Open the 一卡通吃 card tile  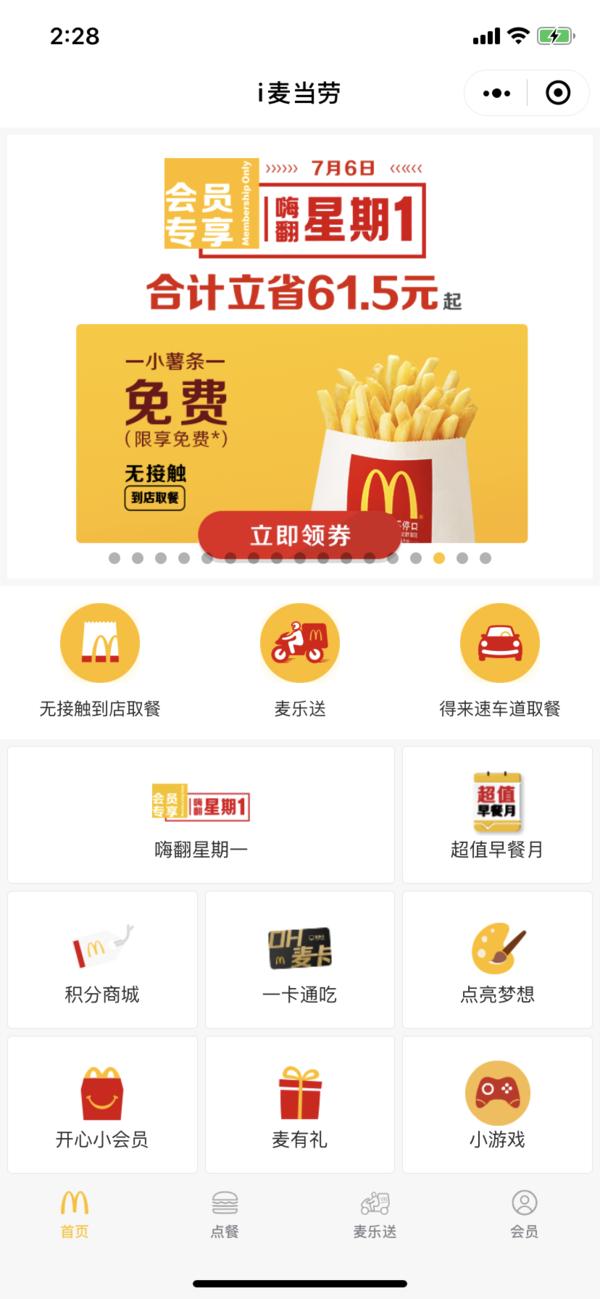click(300, 960)
